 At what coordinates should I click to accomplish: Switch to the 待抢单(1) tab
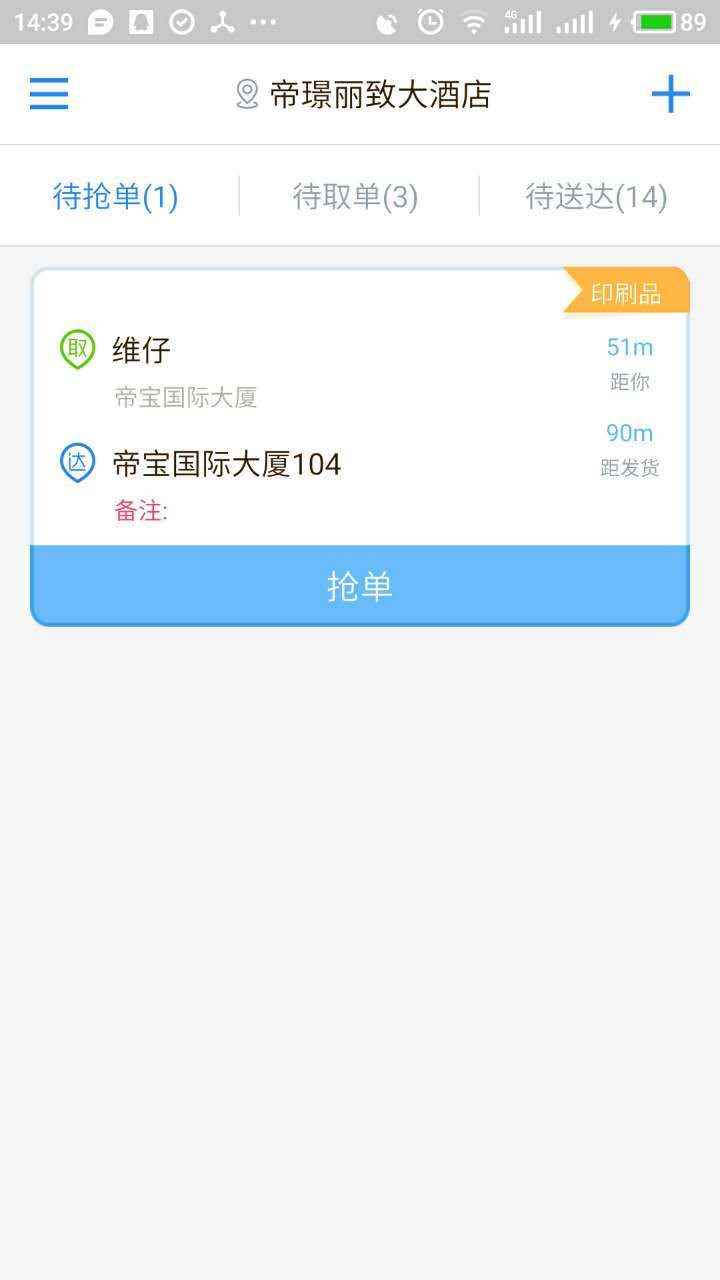point(115,197)
